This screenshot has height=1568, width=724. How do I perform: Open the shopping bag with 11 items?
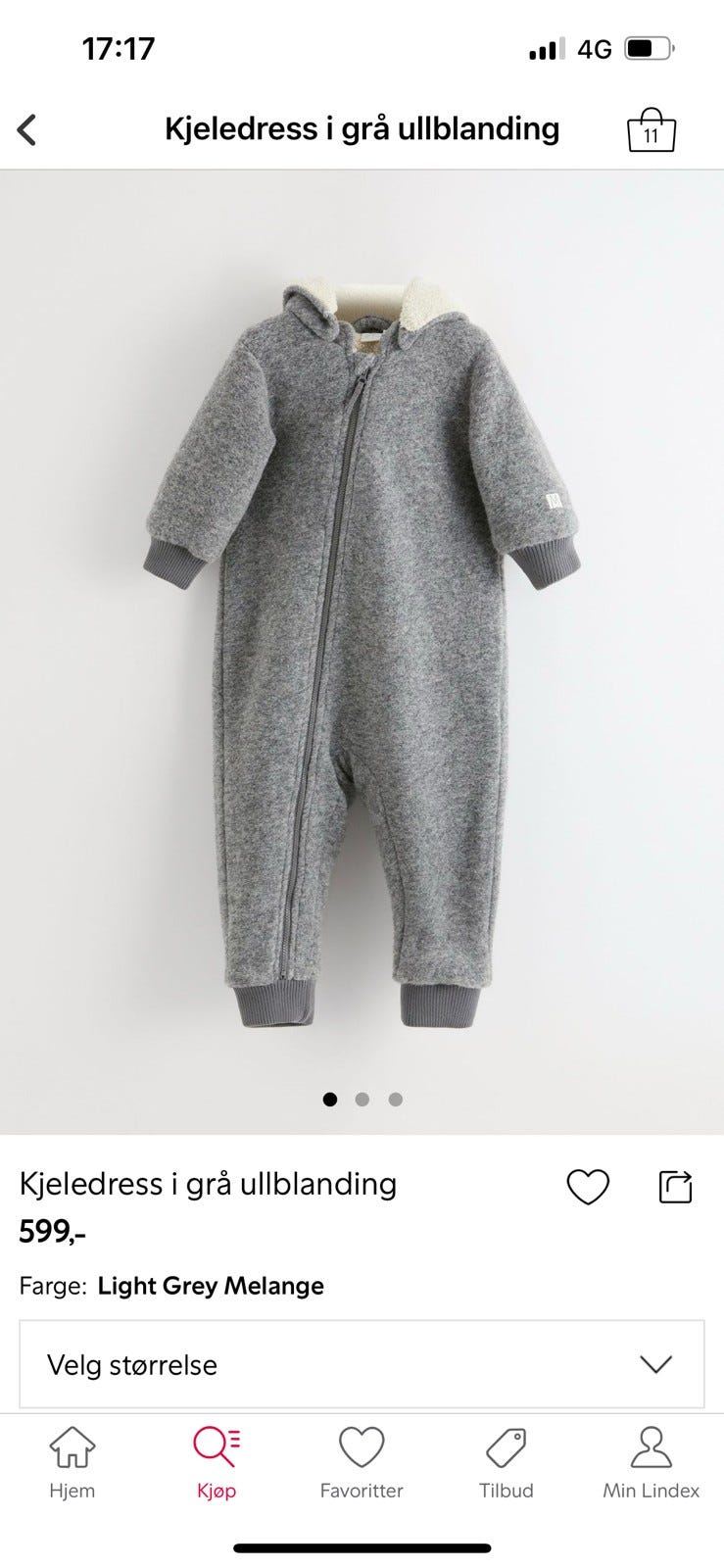[x=651, y=130]
